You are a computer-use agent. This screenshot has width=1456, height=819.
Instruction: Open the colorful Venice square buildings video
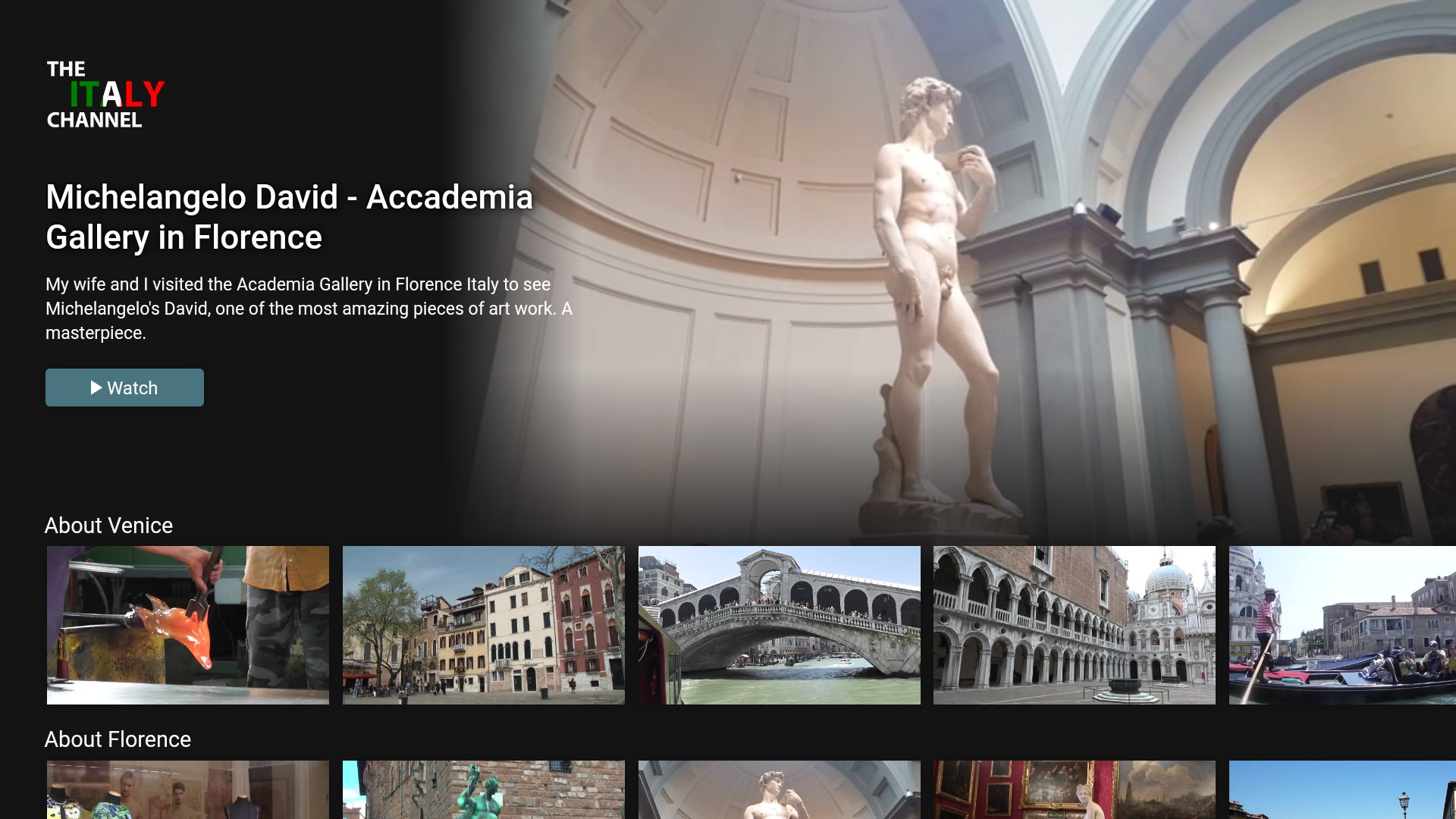484,625
